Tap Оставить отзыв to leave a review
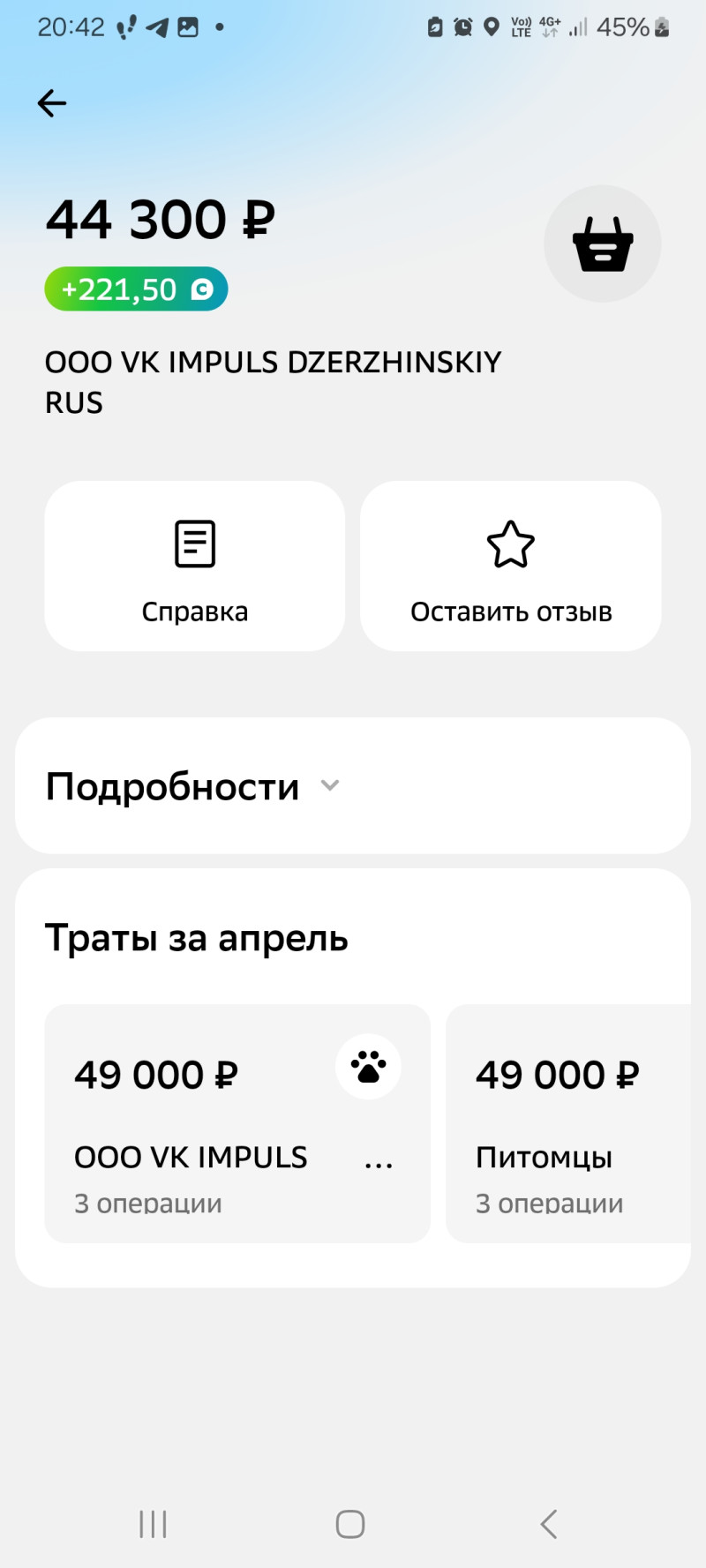 pyautogui.click(x=510, y=566)
